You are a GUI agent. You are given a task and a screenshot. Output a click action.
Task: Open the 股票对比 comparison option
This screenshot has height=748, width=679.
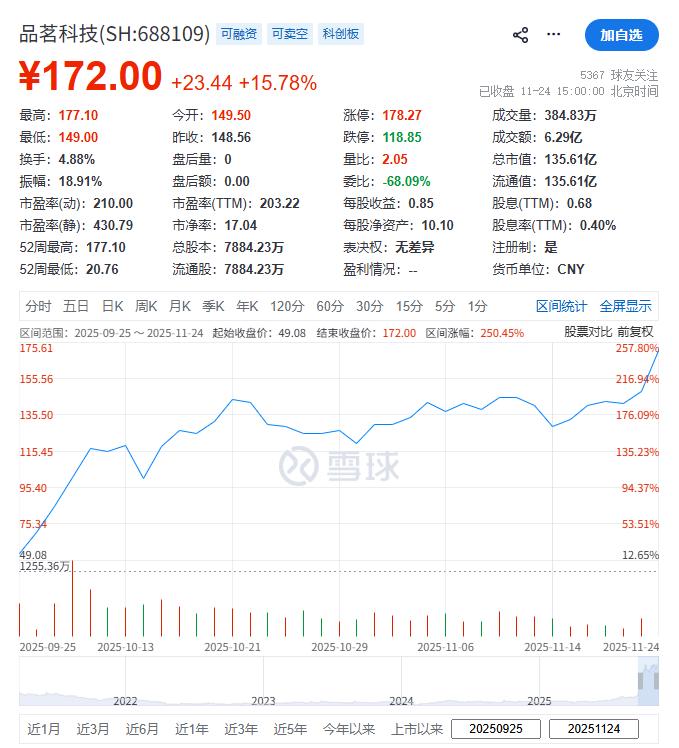587,331
